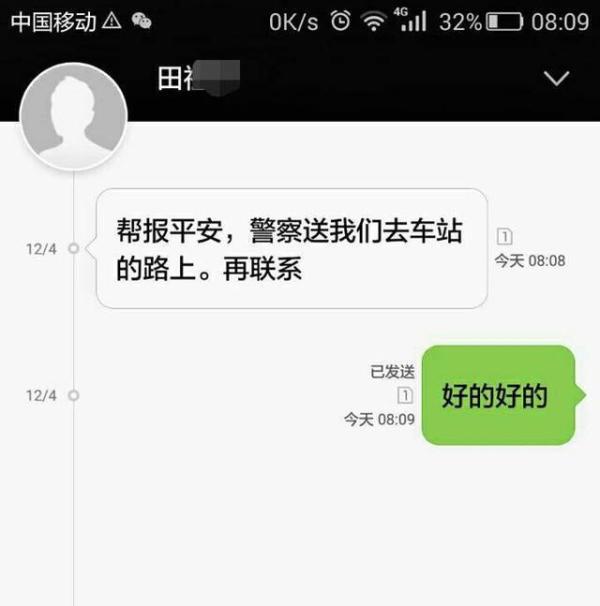Expand the contact header dropdown chevron
600x606 pixels.
[555, 79]
